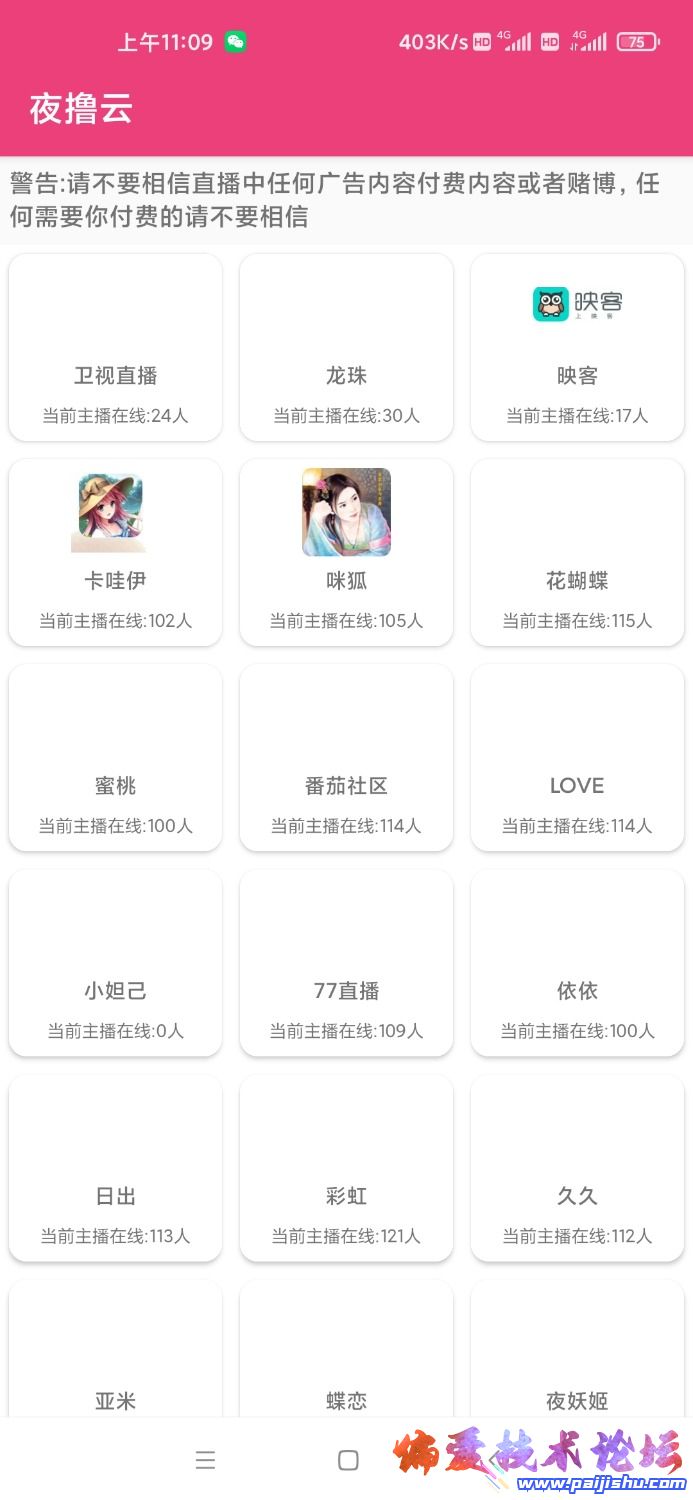The width and height of the screenshot is (693, 1500).
Task: Tap the 番茄社区 card
Action: pyautogui.click(x=346, y=757)
